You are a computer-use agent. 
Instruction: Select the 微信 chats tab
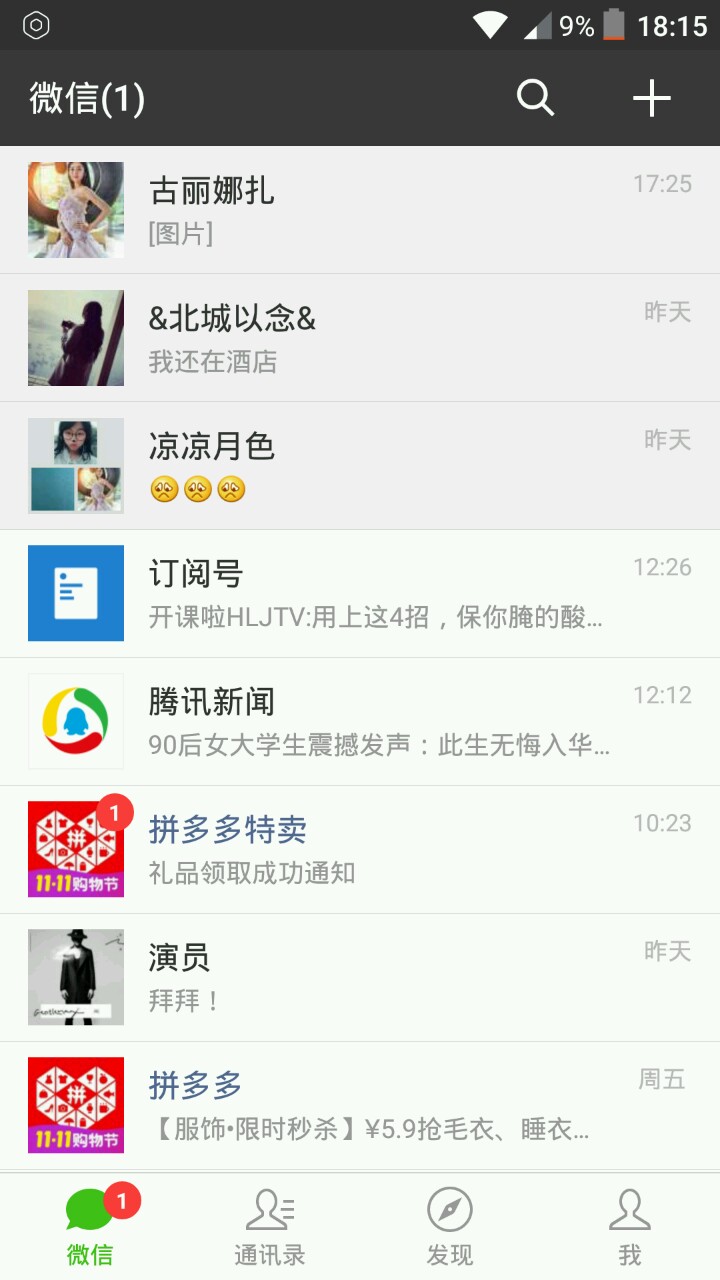pos(90,1226)
